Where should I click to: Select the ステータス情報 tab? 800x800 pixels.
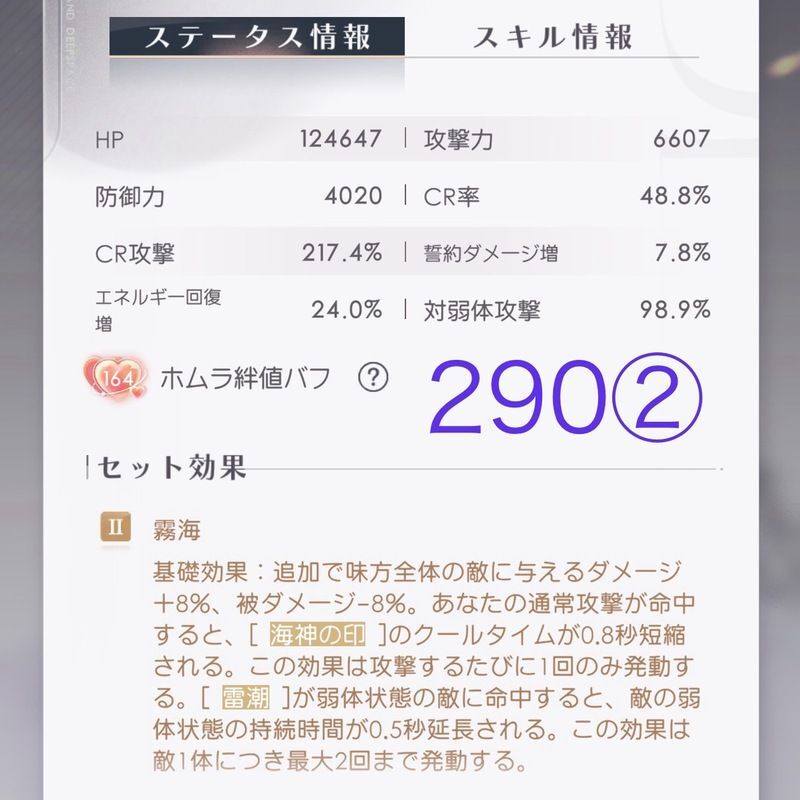pyautogui.click(x=258, y=37)
